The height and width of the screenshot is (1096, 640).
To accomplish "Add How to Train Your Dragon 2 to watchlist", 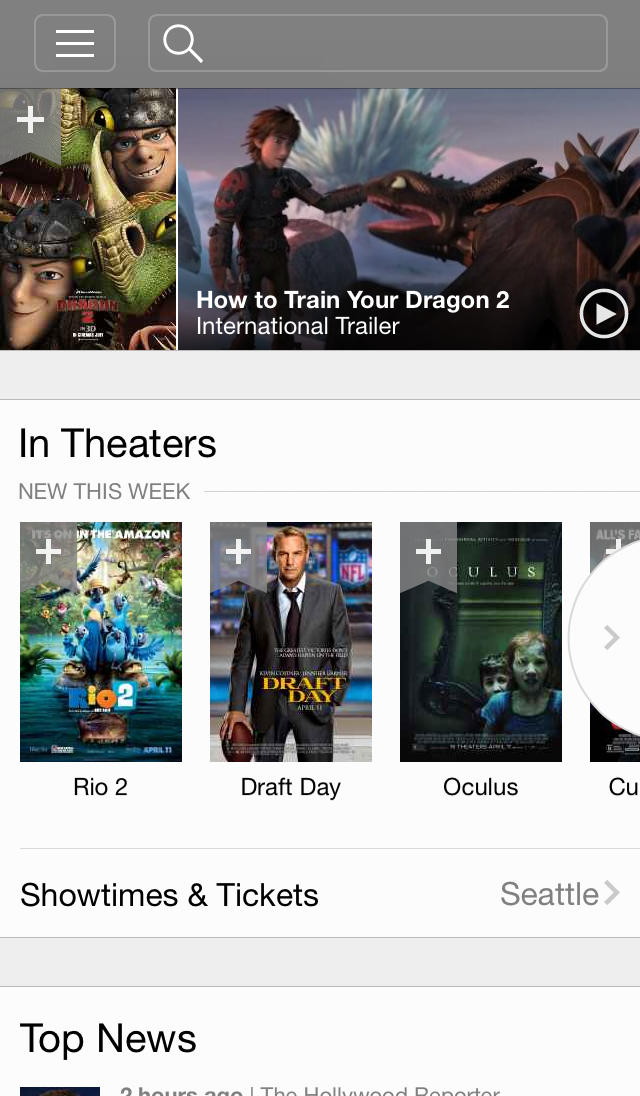I will pos(30,120).
